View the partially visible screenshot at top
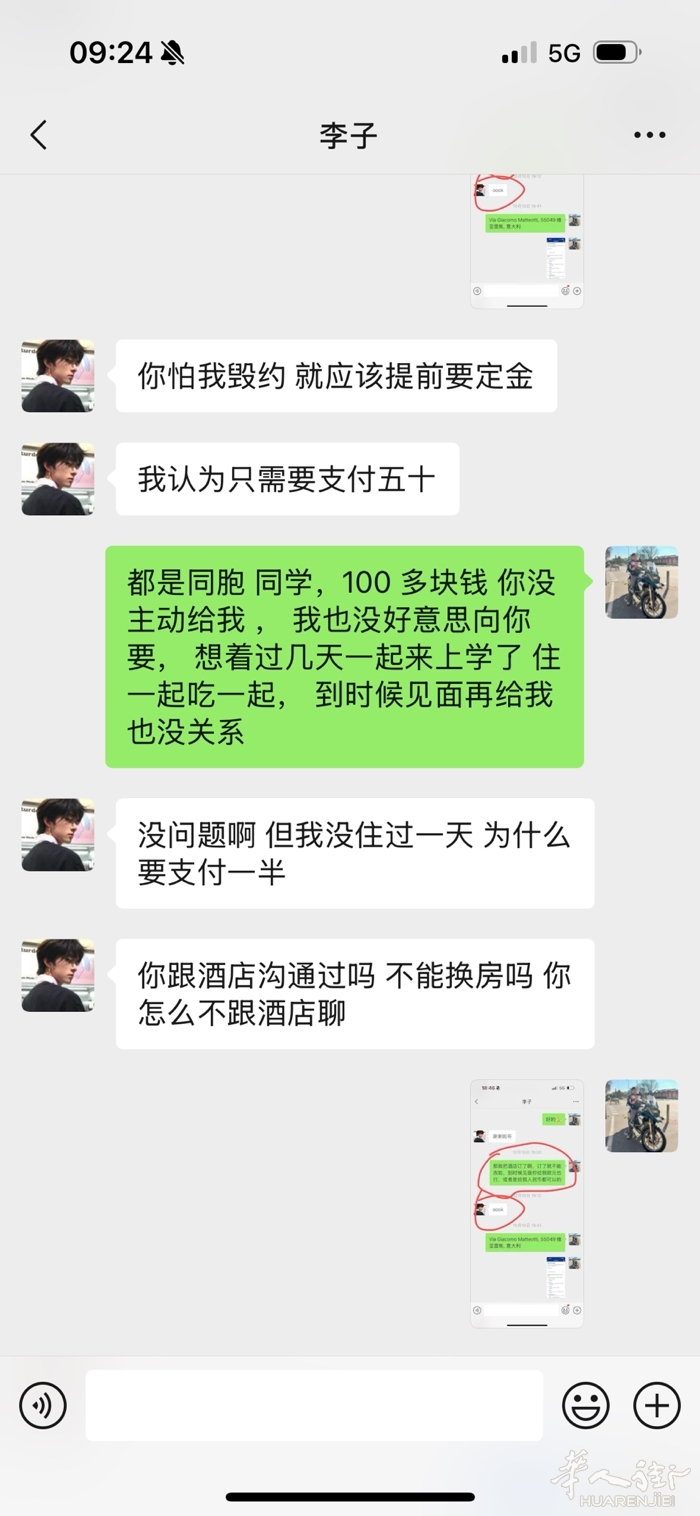700x1516 pixels. (527, 242)
